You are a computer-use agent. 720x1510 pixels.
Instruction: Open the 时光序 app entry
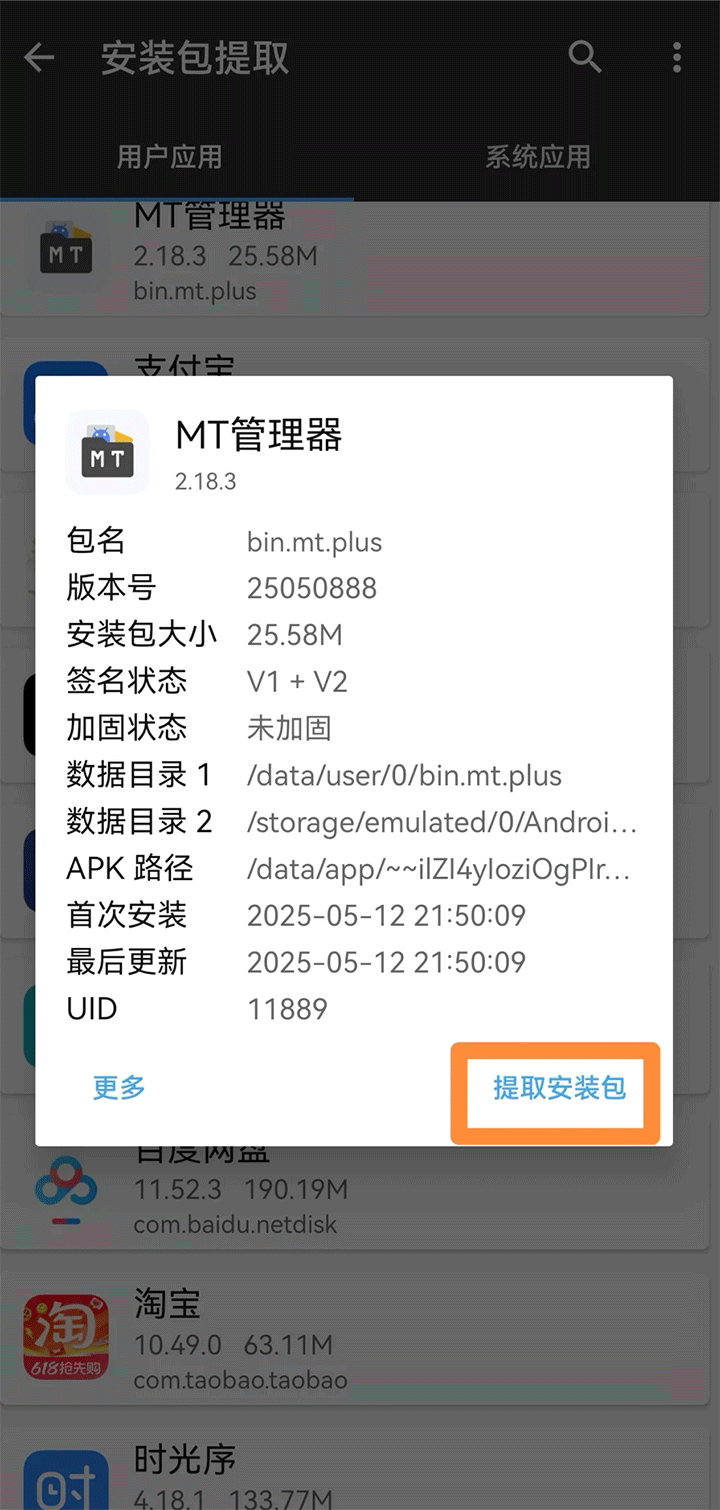[x=360, y=1475]
